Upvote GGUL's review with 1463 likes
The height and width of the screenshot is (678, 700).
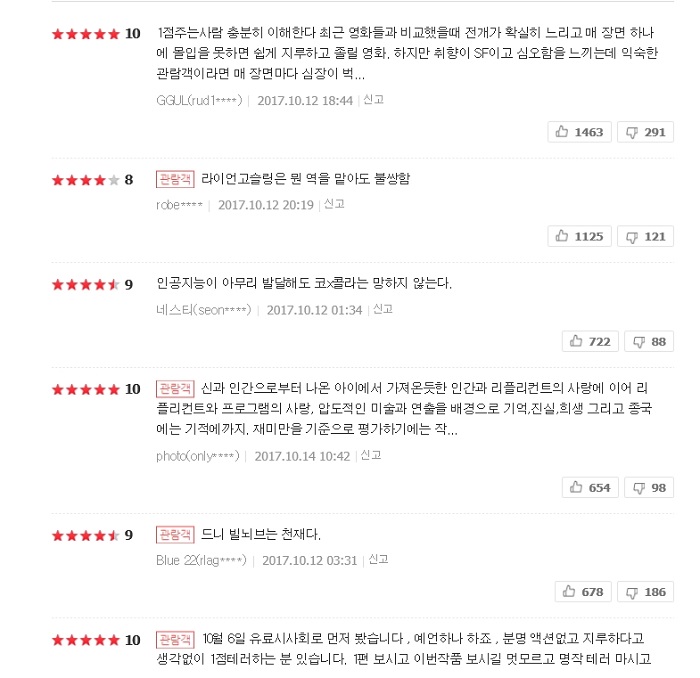[579, 132]
